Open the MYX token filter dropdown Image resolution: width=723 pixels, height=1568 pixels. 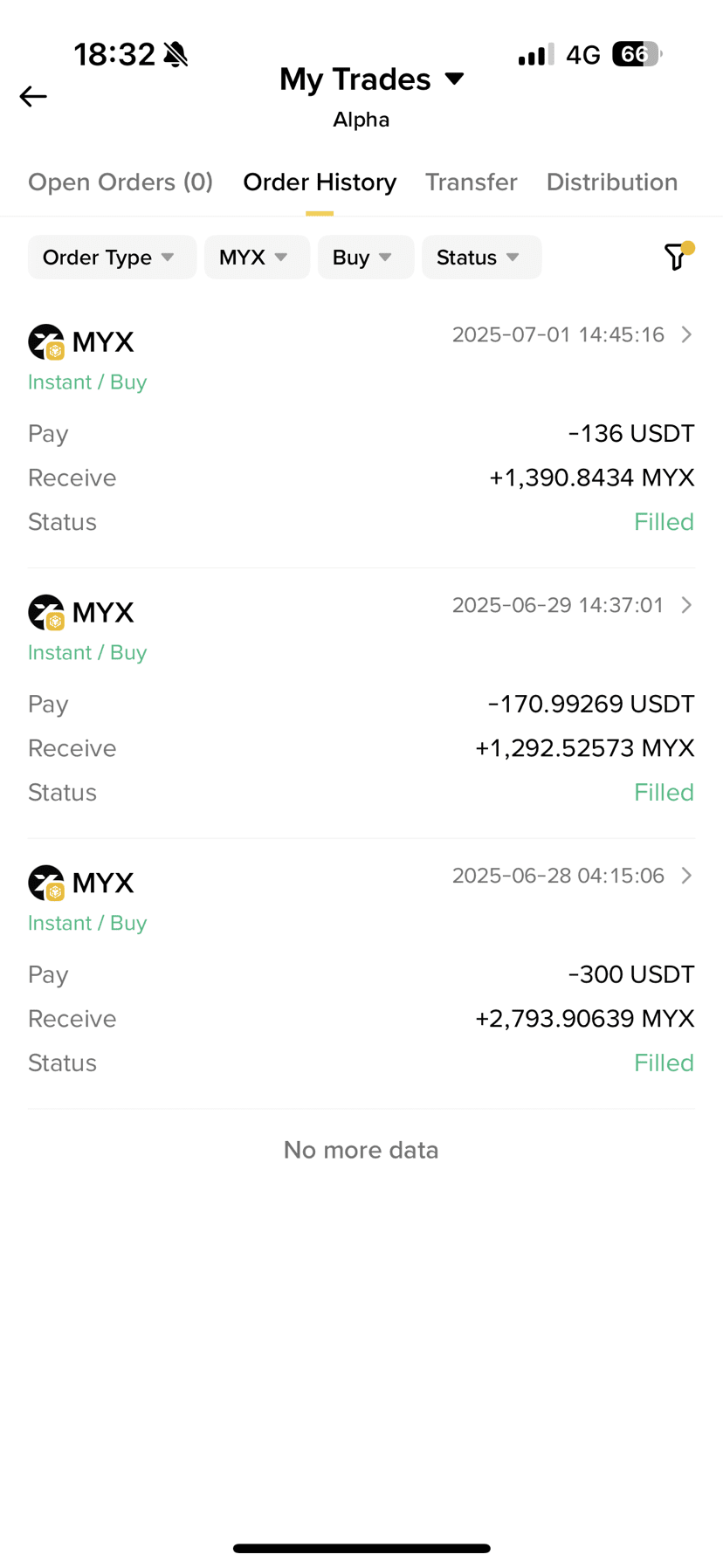(257, 258)
